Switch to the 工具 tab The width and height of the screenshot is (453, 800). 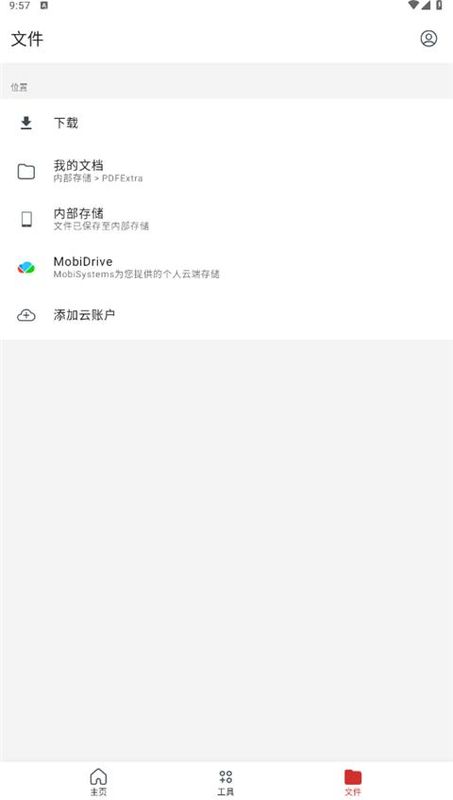click(x=225, y=782)
